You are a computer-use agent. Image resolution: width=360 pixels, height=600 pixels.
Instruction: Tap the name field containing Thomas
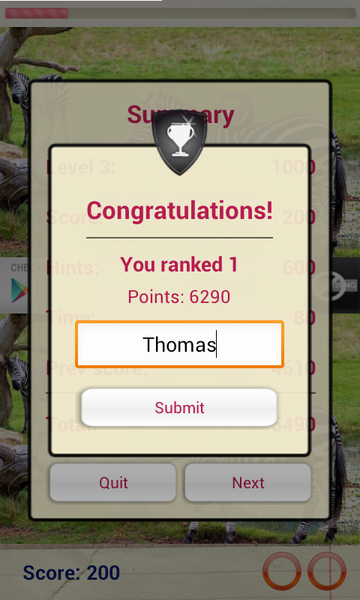click(x=179, y=344)
